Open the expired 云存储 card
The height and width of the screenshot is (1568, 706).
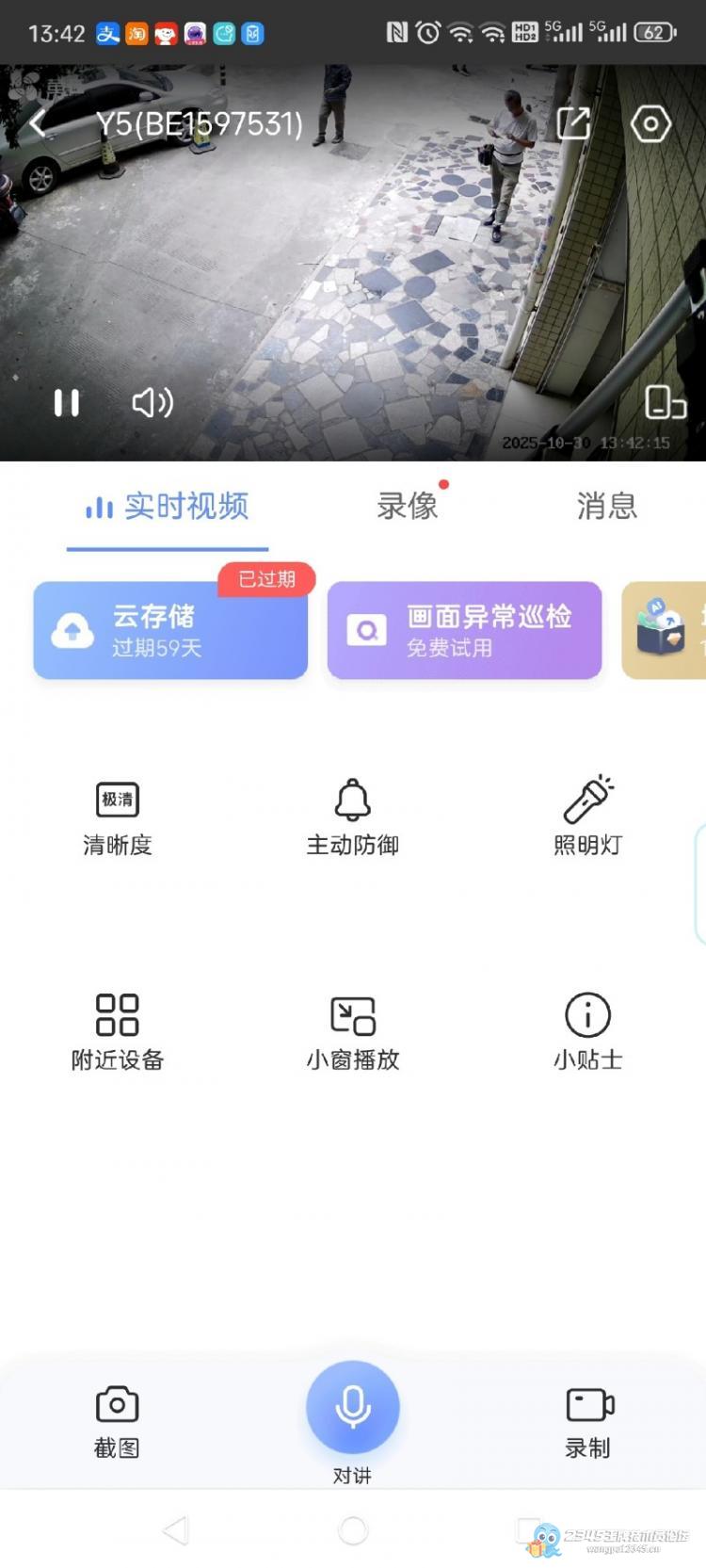pyautogui.click(x=170, y=630)
